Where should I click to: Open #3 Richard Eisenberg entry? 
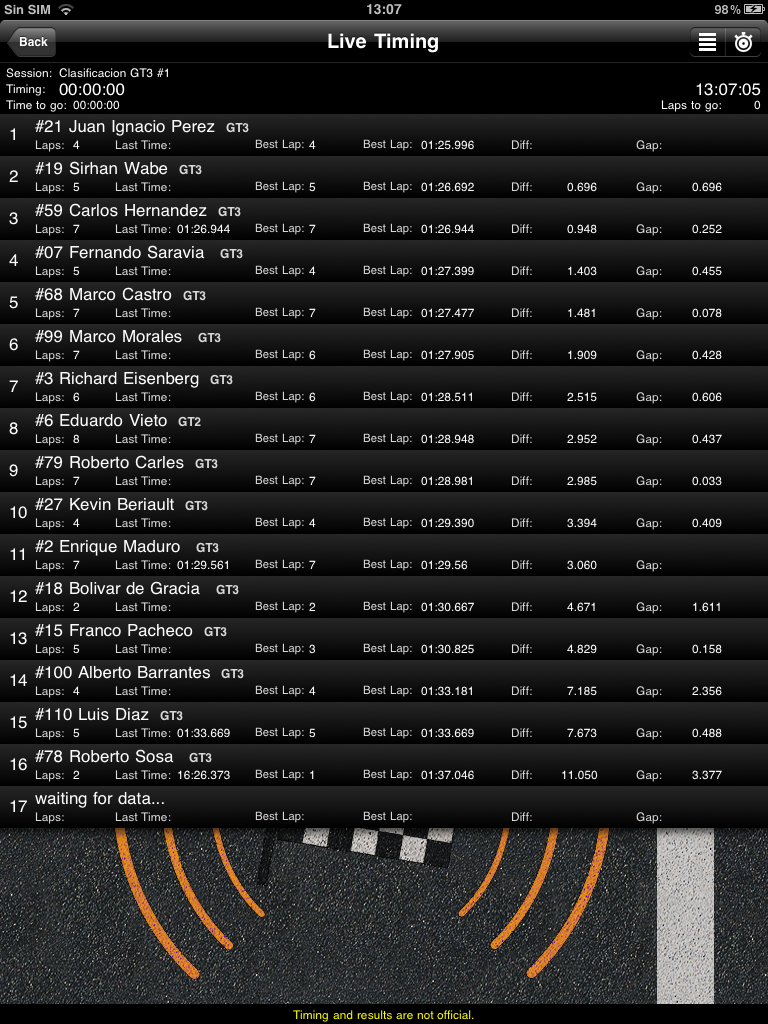[384, 387]
